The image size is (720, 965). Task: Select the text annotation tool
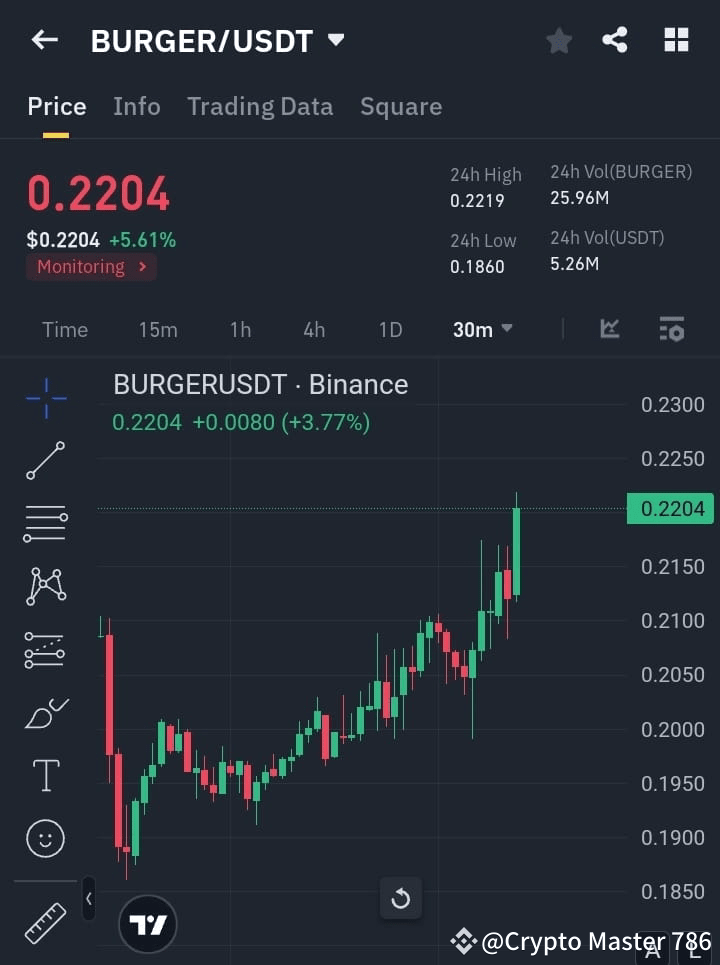coord(45,775)
